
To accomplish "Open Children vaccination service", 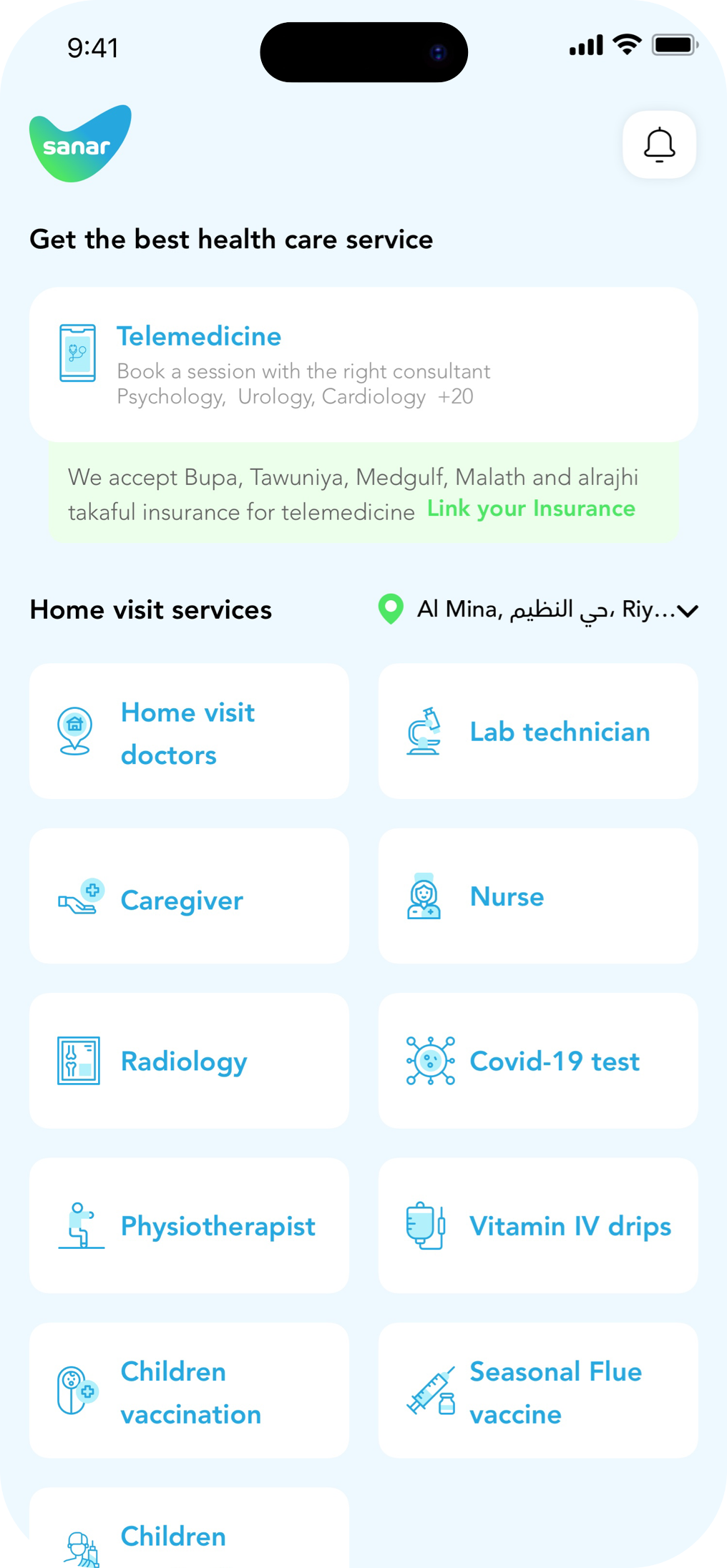I will pyautogui.click(x=189, y=1391).
